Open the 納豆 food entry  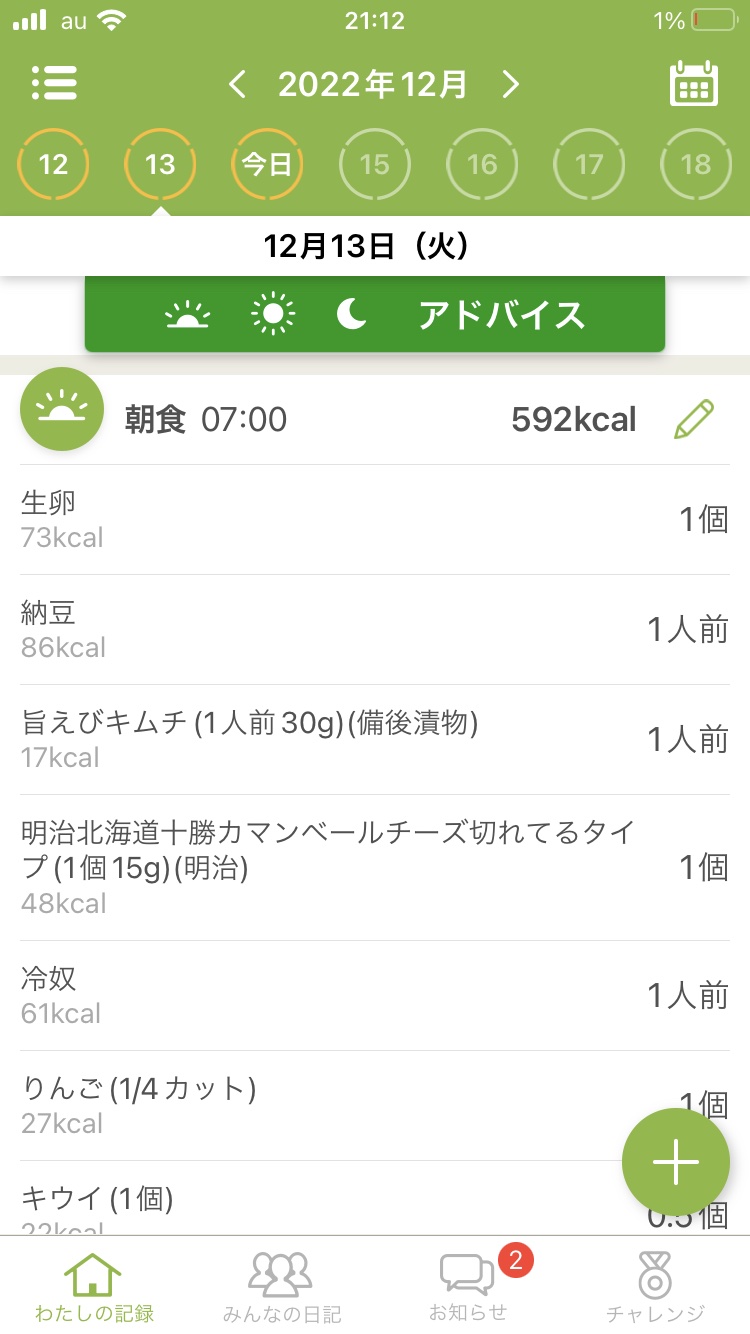375,630
